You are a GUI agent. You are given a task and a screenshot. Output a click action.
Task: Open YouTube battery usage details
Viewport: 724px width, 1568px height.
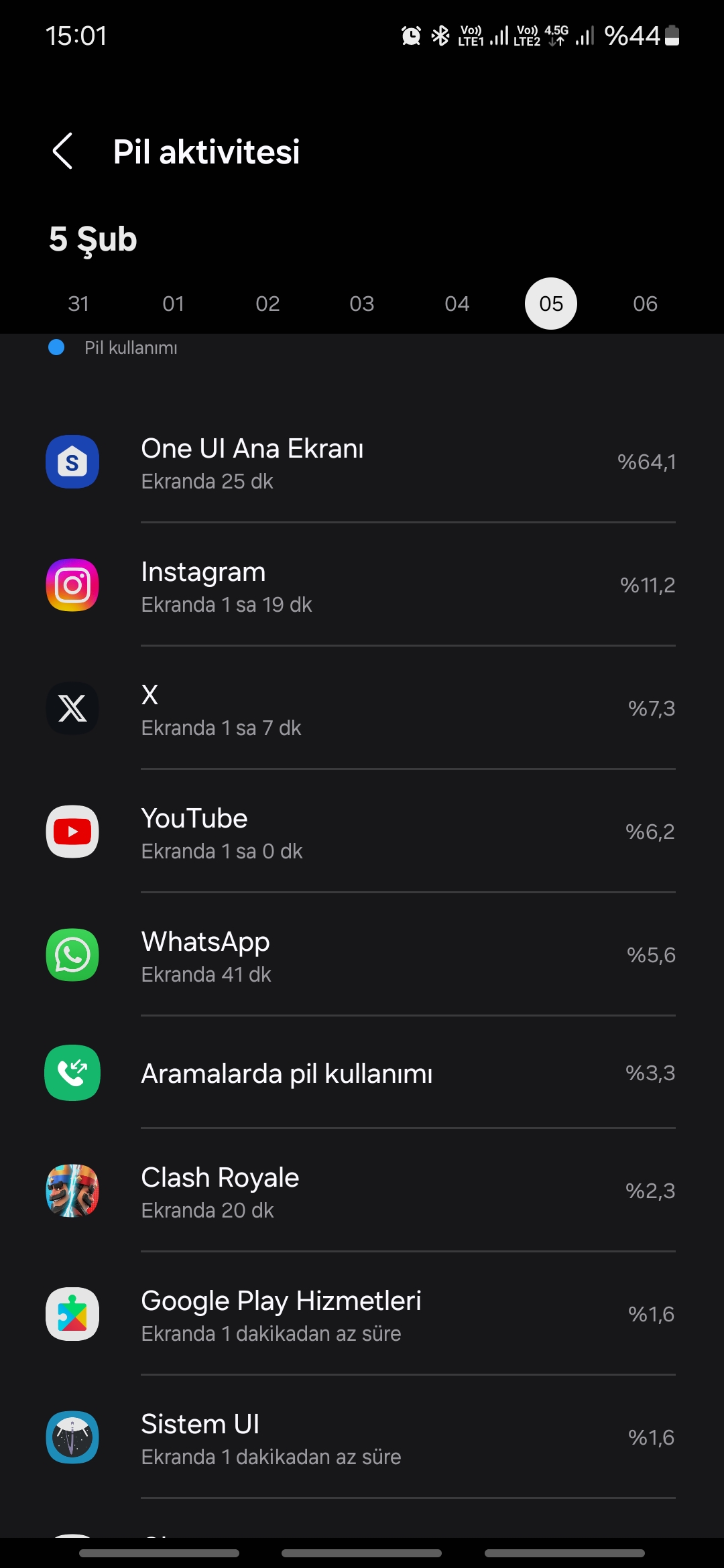pyautogui.click(x=362, y=832)
